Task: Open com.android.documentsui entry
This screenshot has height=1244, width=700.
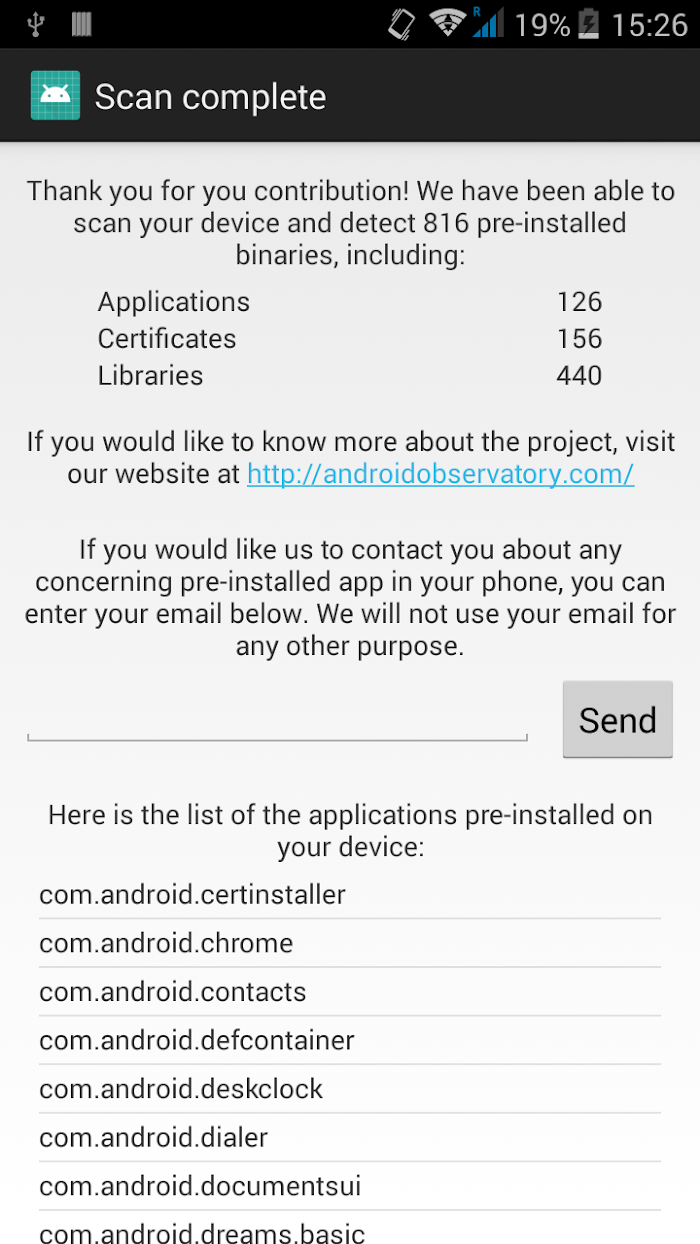Action: point(350,1186)
